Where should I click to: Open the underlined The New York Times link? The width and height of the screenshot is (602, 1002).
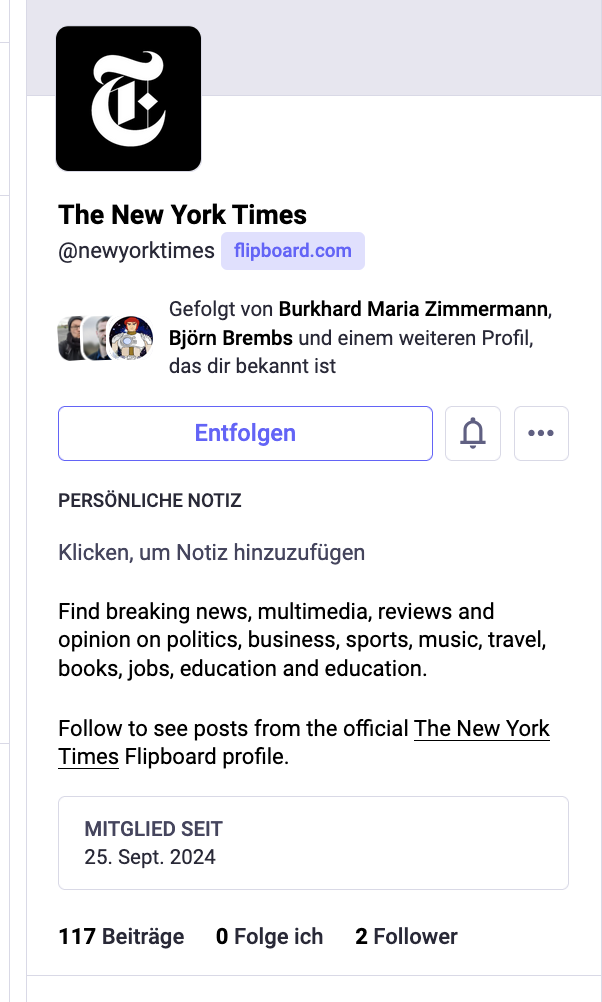[x=481, y=728]
